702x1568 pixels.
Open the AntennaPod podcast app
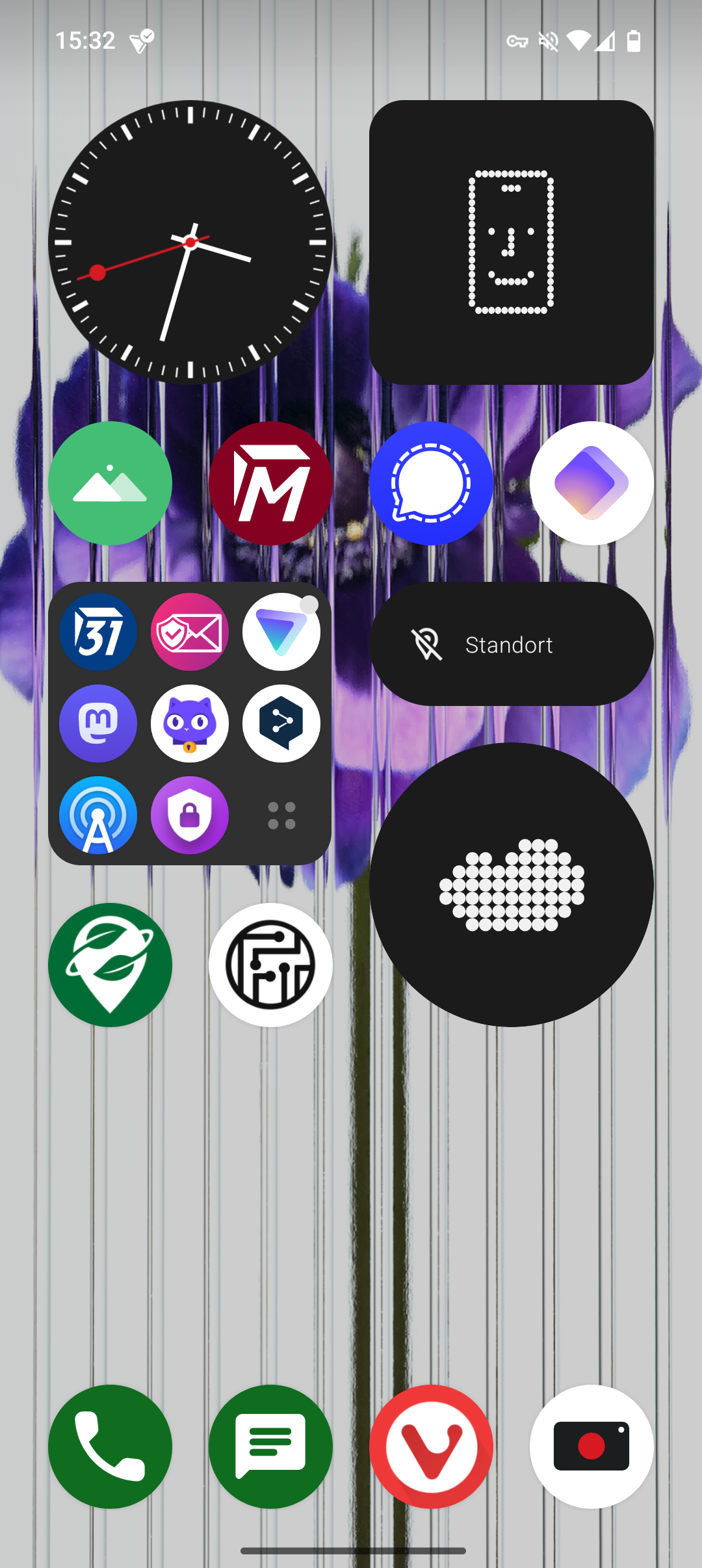[x=98, y=815]
